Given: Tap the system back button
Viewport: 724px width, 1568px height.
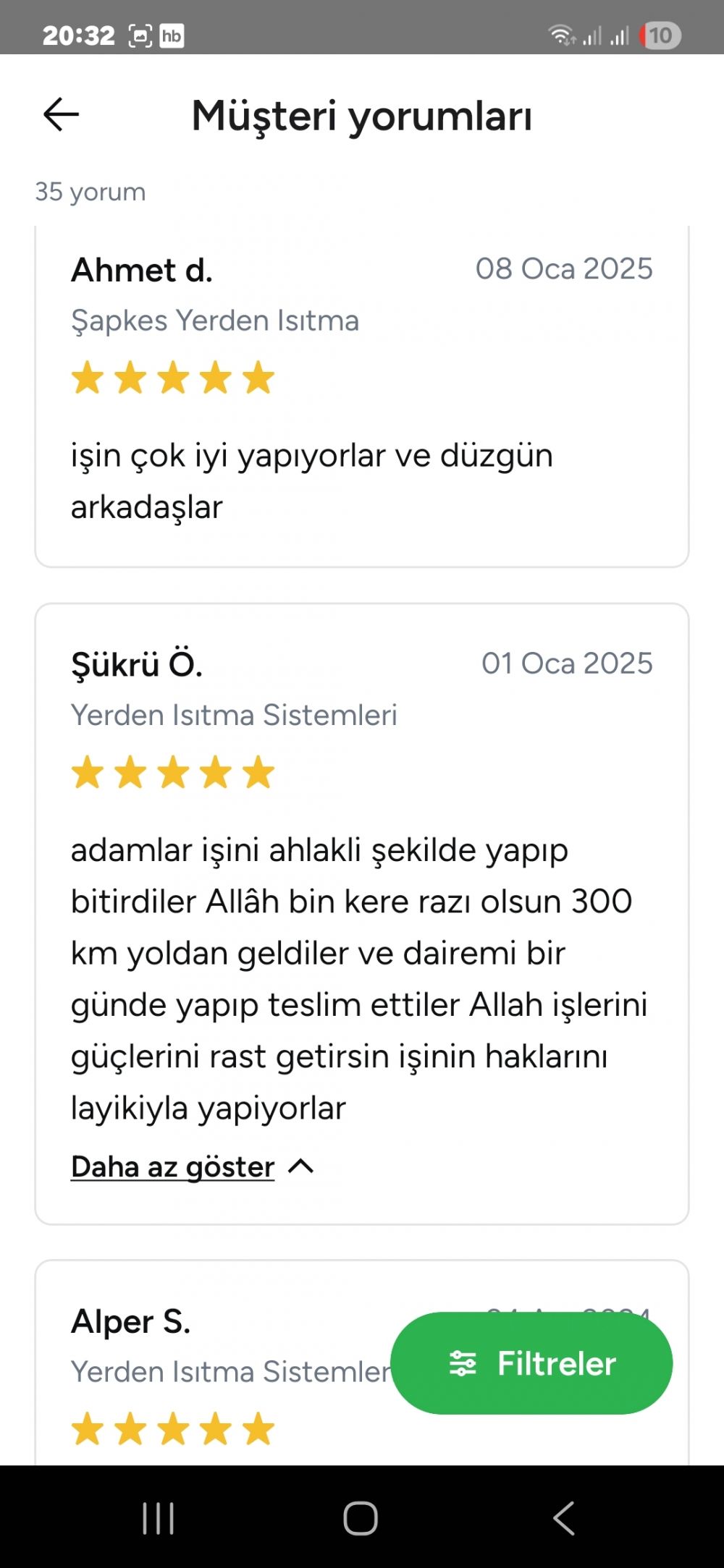Looking at the screenshot, I should [563, 1517].
